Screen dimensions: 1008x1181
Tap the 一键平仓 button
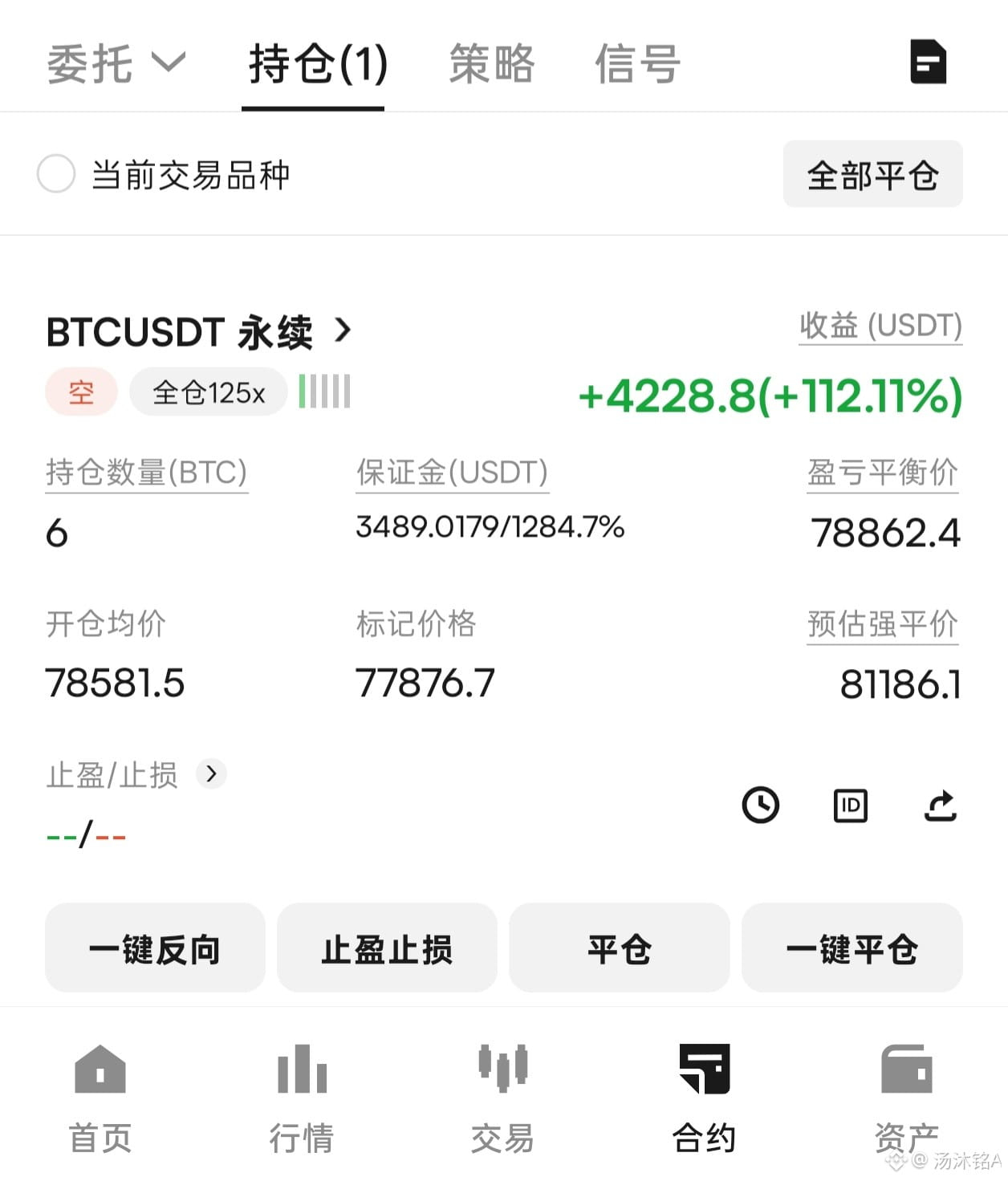pyautogui.click(x=852, y=948)
